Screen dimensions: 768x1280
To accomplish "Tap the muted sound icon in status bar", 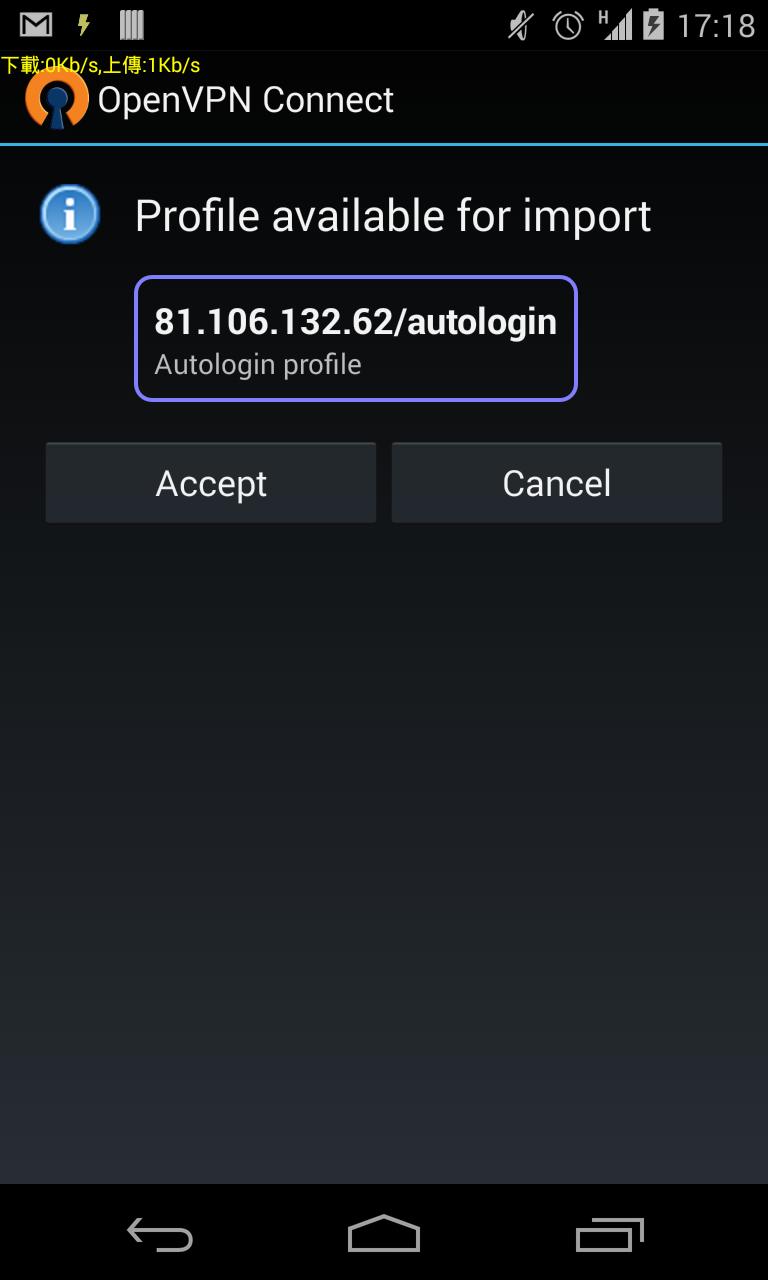I will (x=517, y=25).
